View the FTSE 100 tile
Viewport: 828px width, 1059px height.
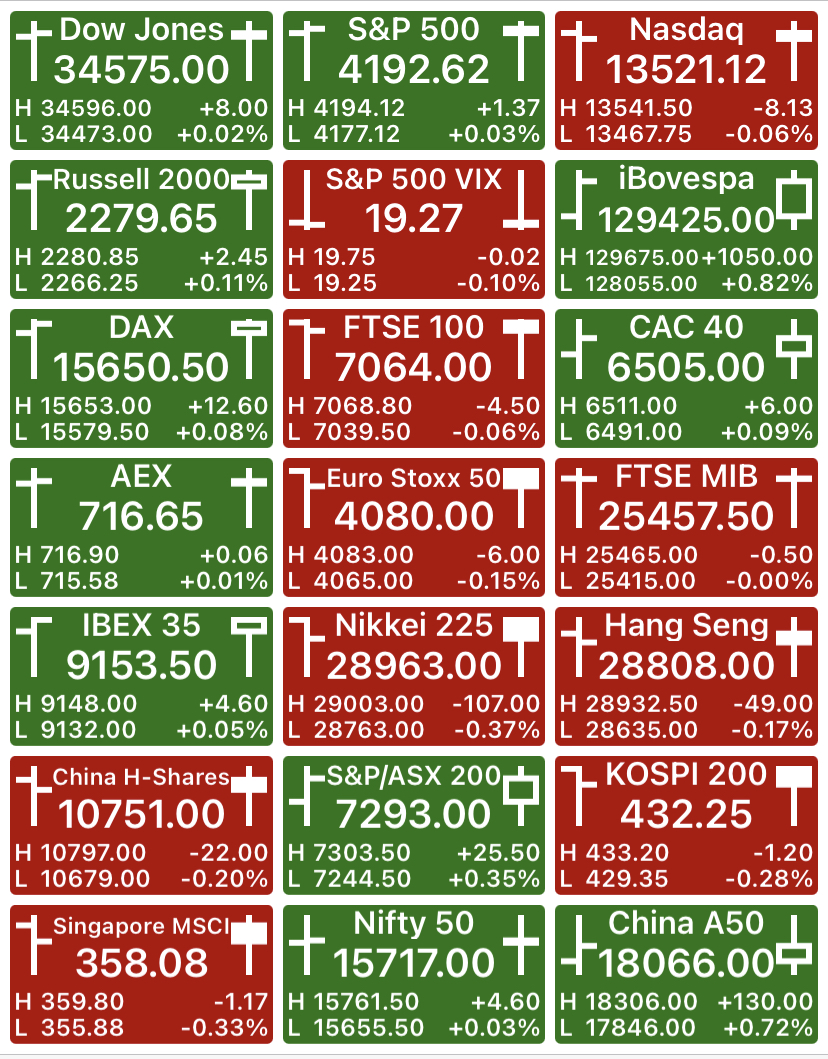(x=413, y=378)
